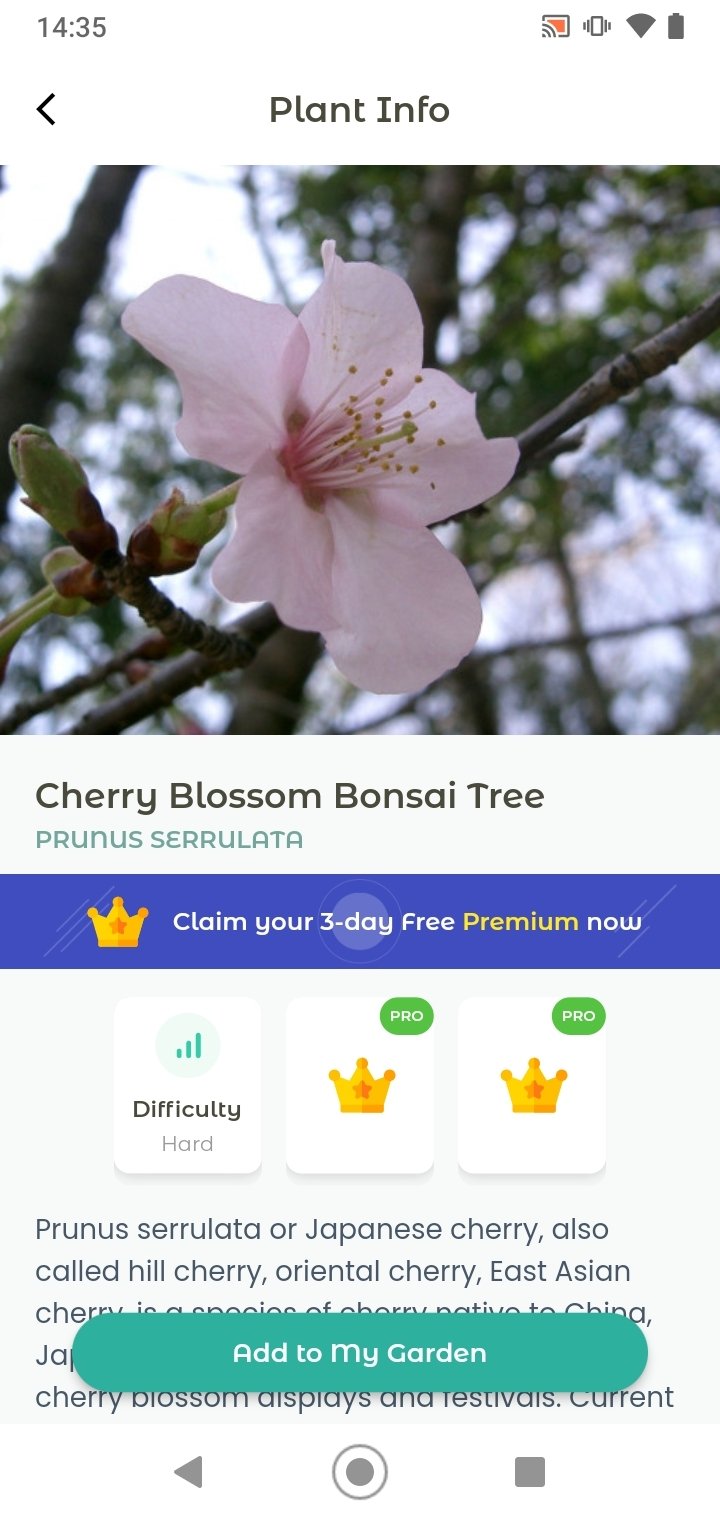
Task: Open the first PRO locked card
Action: point(360,1085)
